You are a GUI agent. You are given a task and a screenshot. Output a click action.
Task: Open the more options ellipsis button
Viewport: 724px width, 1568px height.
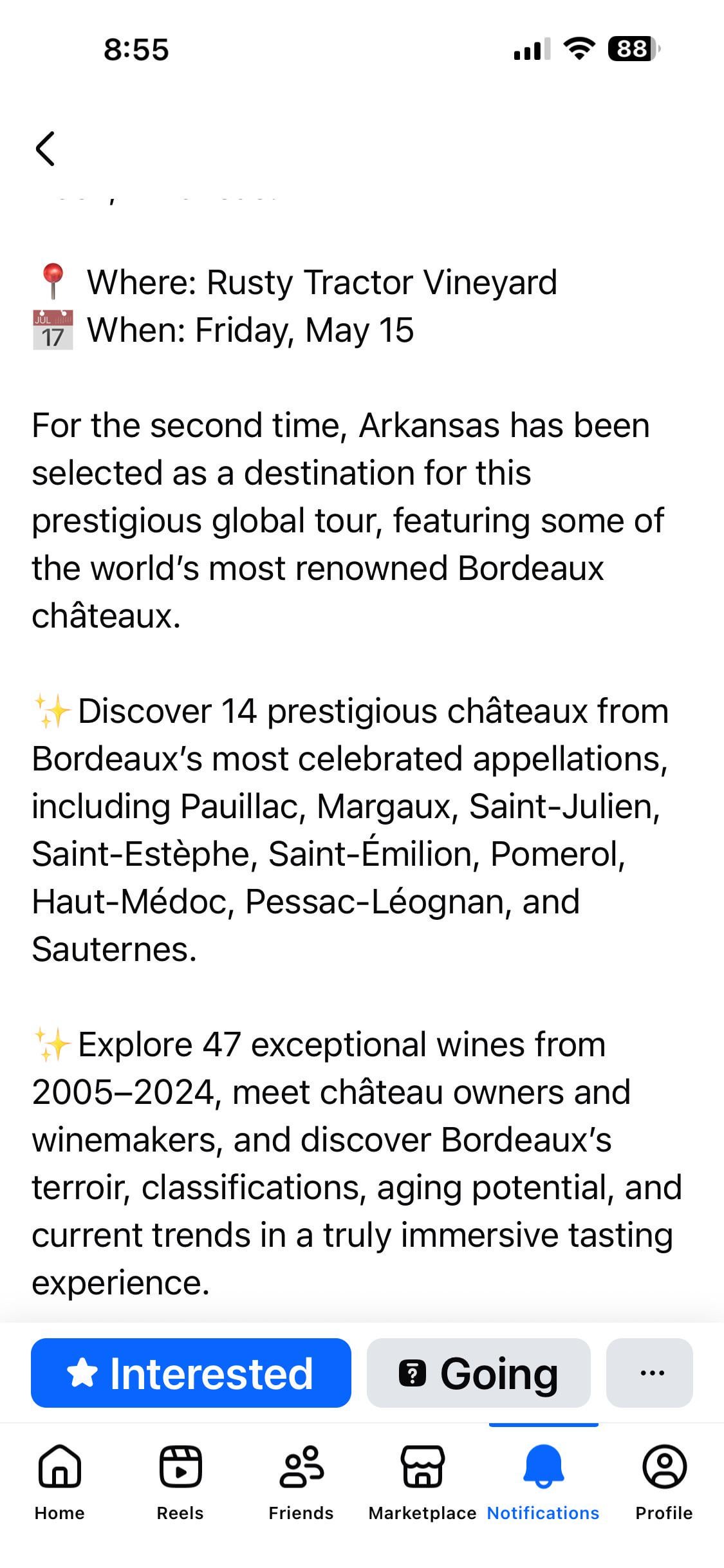coord(649,1372)
